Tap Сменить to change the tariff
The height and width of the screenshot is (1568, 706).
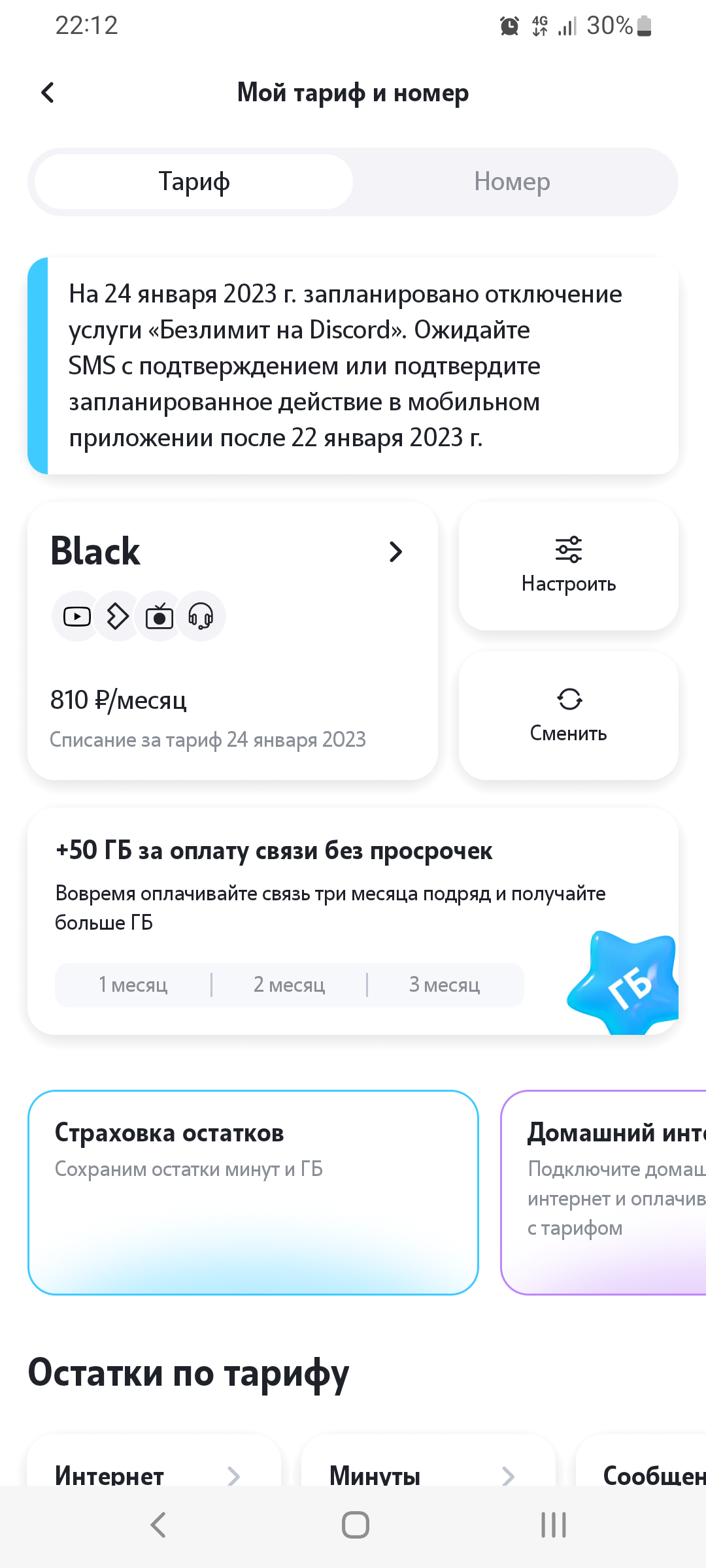(568, 715)
